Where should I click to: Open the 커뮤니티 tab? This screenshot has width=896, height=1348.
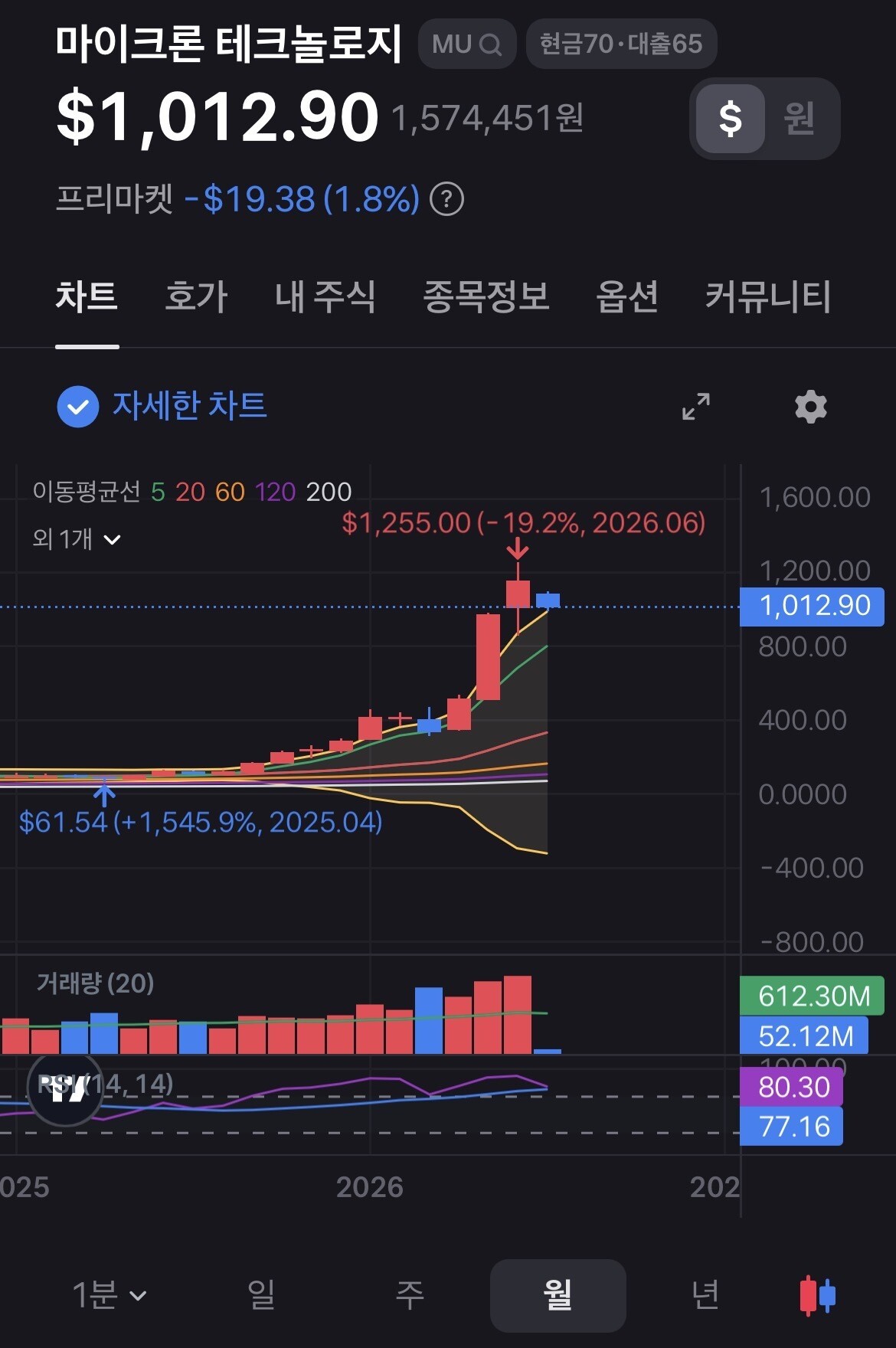click(x=768, y=297)
